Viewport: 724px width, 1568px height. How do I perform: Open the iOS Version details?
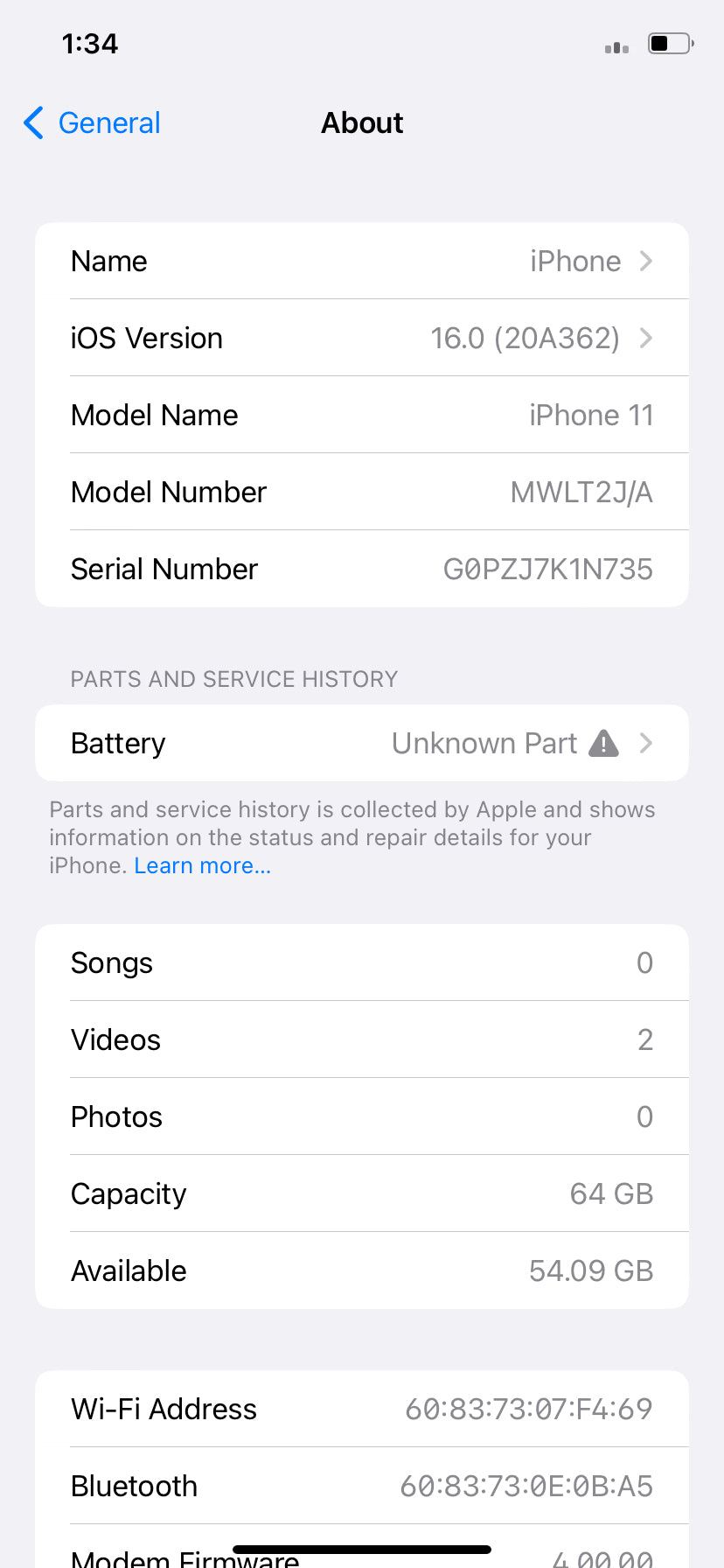tap(362, 339)
